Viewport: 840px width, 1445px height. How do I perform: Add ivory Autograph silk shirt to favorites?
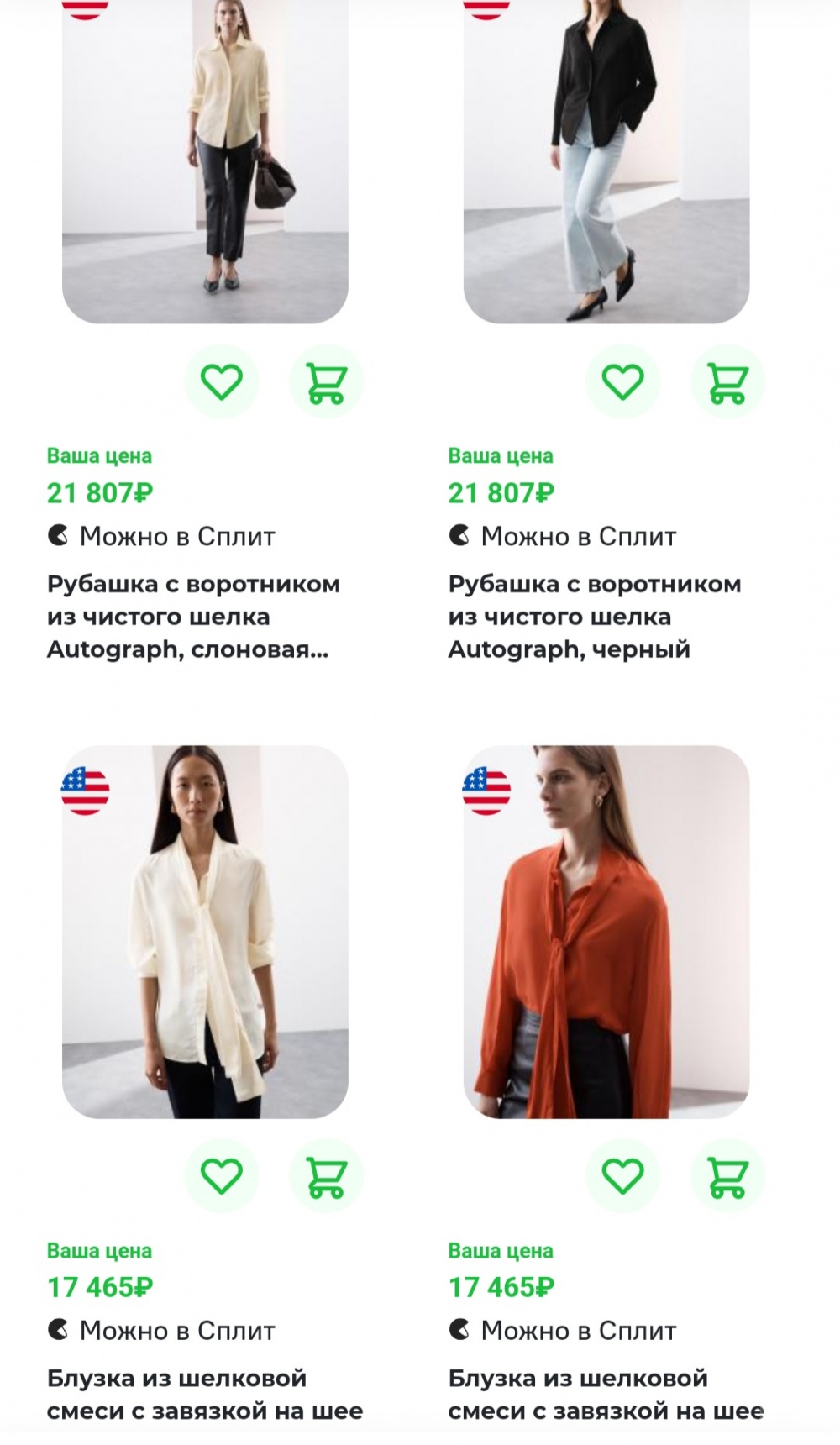[x=222, y=382]
